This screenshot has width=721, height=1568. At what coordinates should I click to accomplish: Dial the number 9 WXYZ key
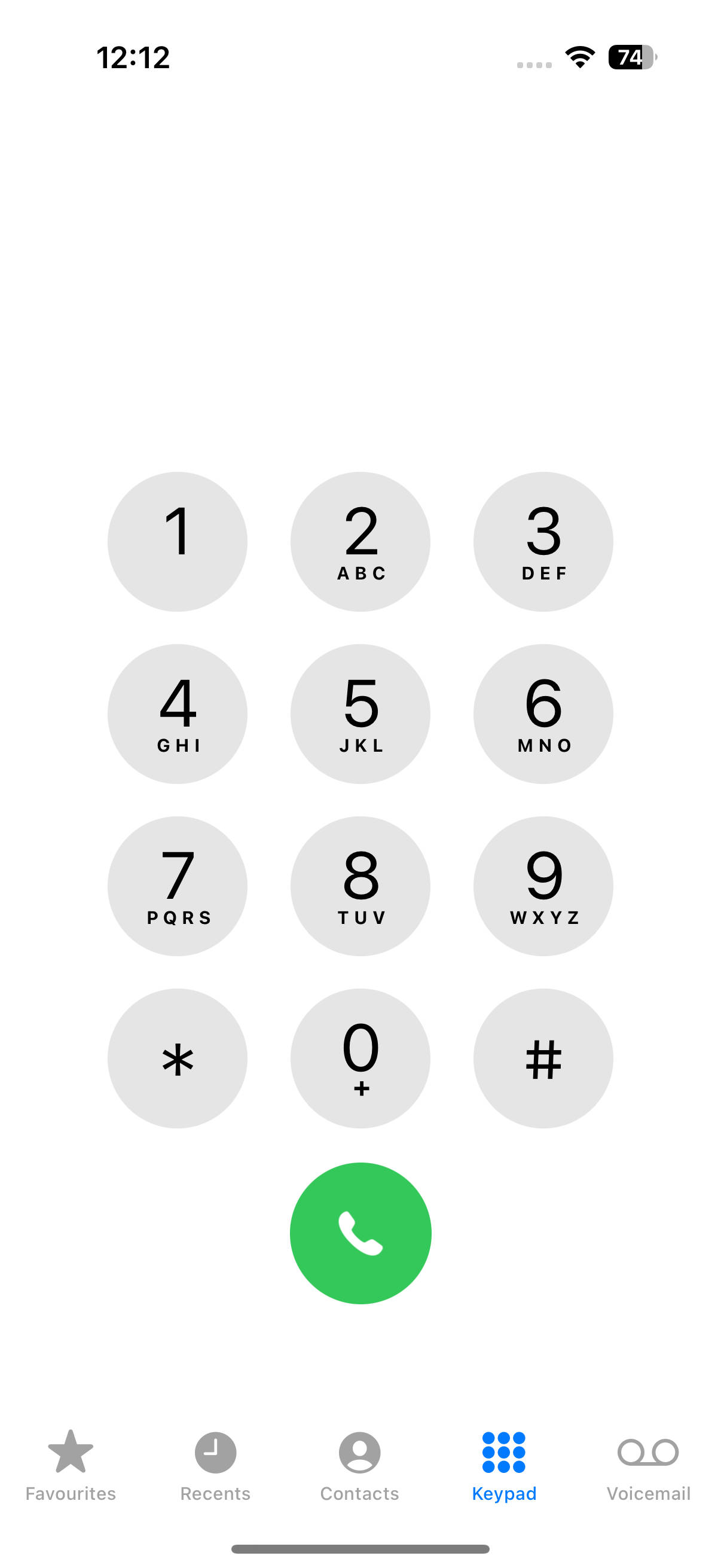tap(543, 886)
